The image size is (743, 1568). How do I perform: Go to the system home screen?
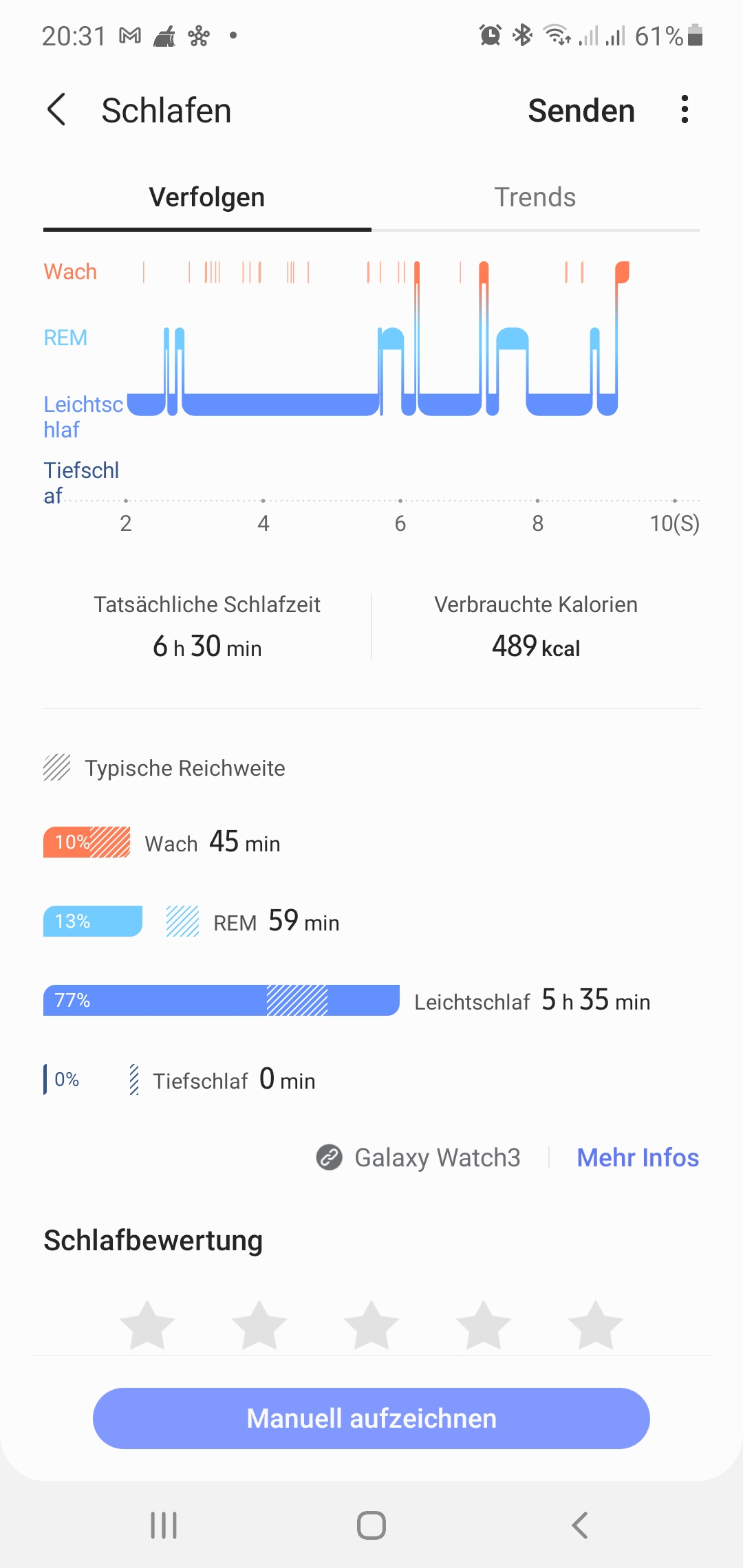click(x=371, y=1525)
